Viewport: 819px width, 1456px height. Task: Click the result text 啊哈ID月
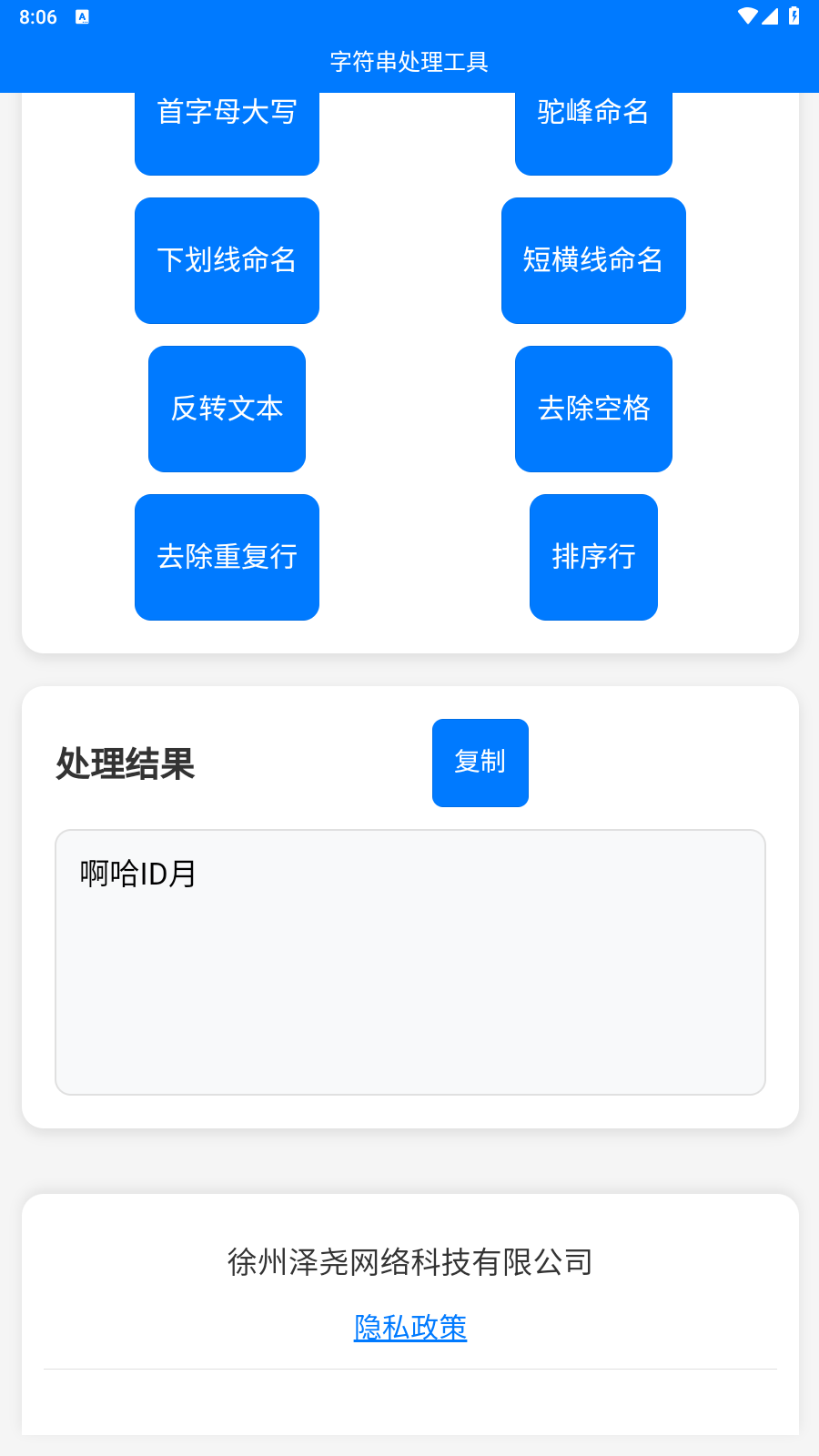138,875
